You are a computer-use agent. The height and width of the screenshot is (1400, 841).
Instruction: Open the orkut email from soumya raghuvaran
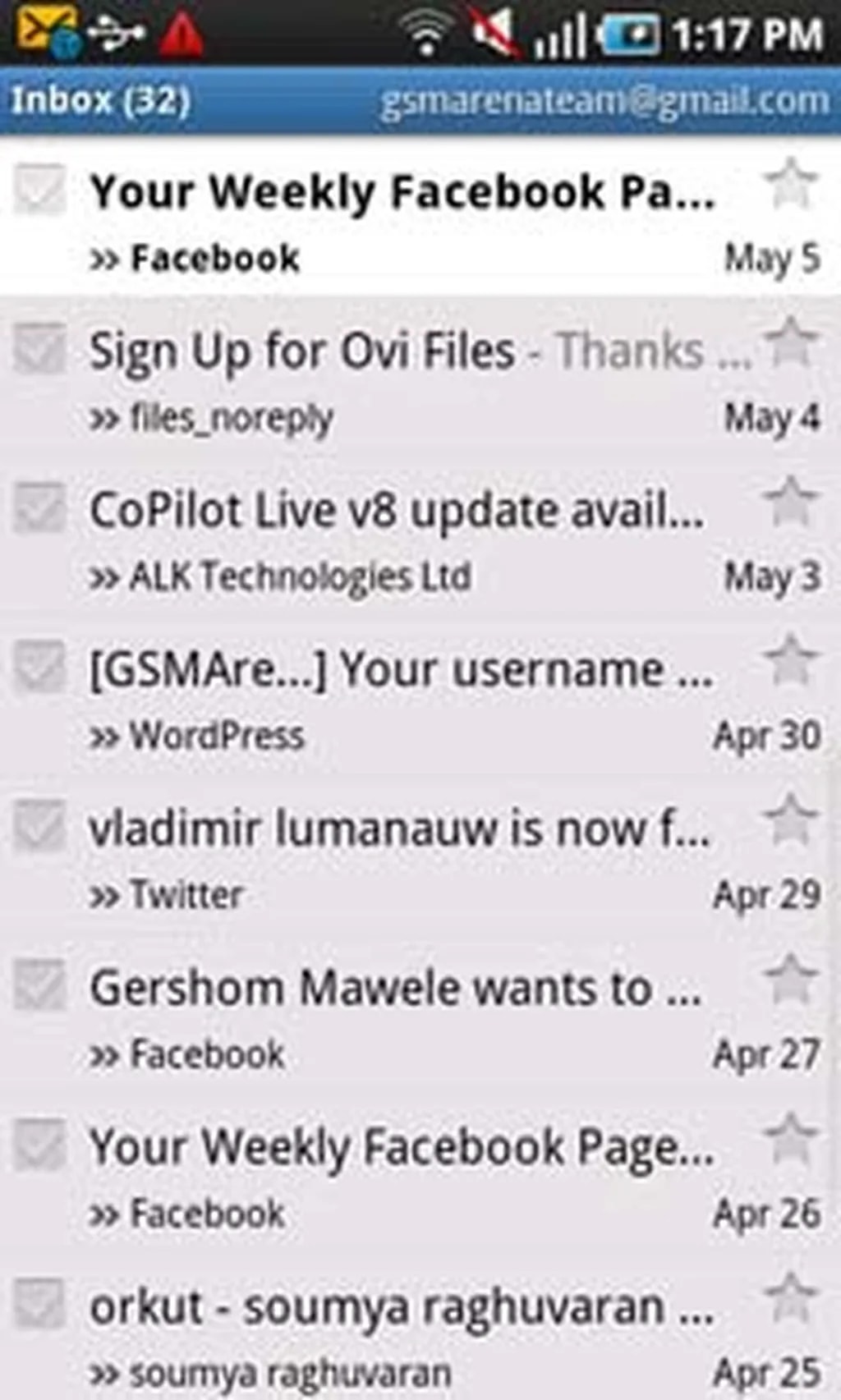point(402,1330)
